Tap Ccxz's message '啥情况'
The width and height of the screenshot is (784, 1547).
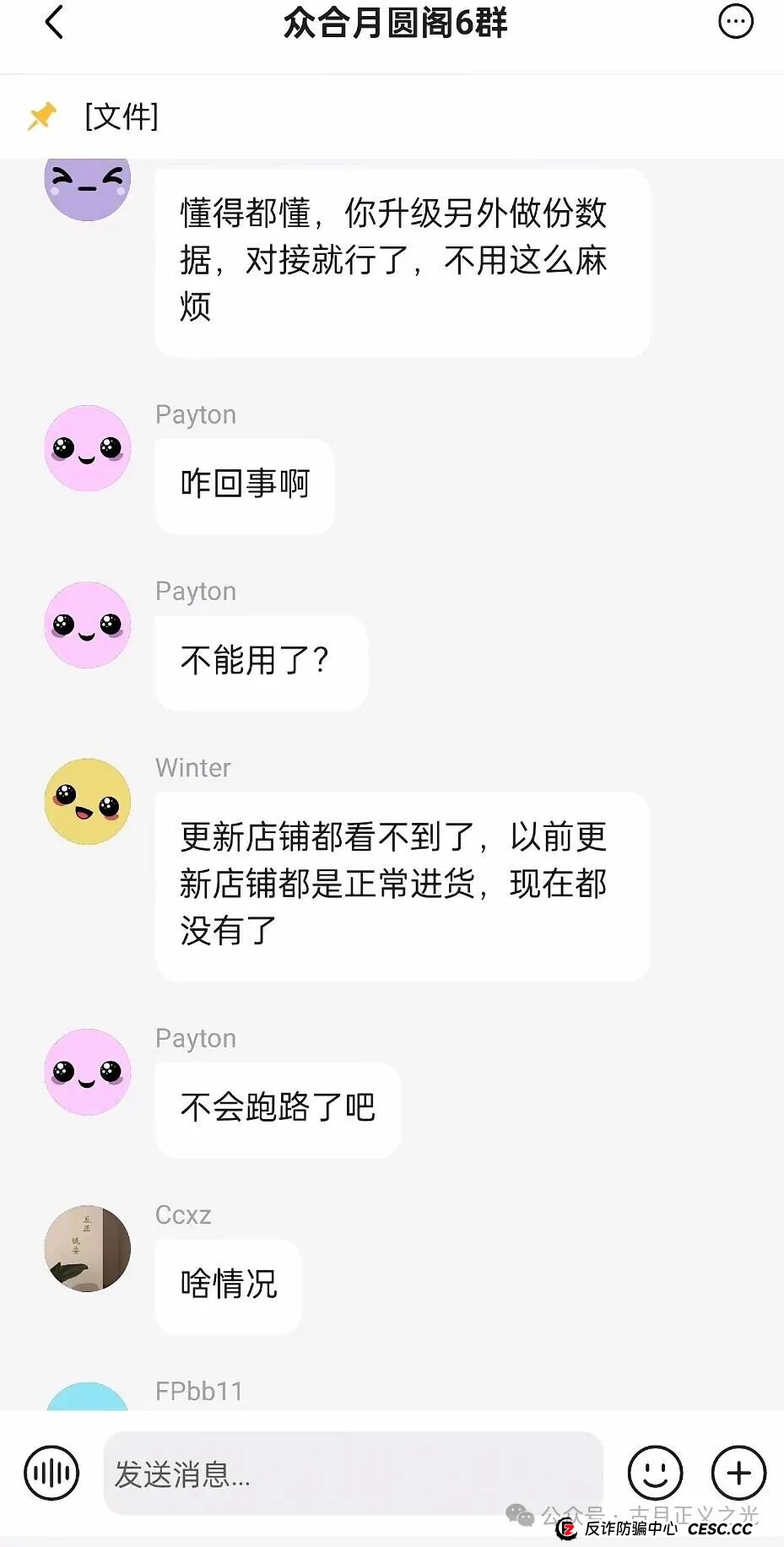coord(227,1285)
